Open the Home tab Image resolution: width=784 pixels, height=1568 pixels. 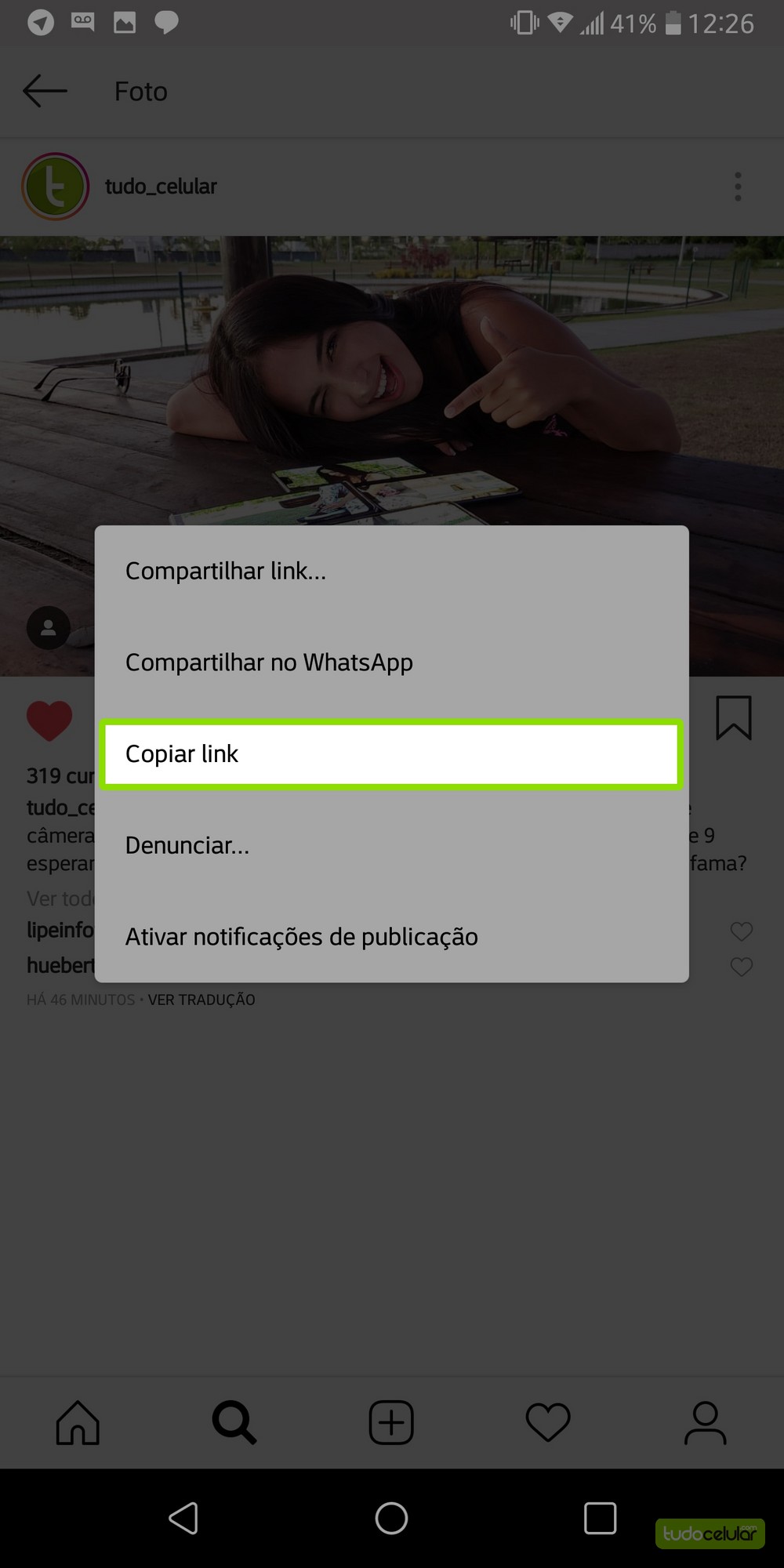click(78, 1422)
